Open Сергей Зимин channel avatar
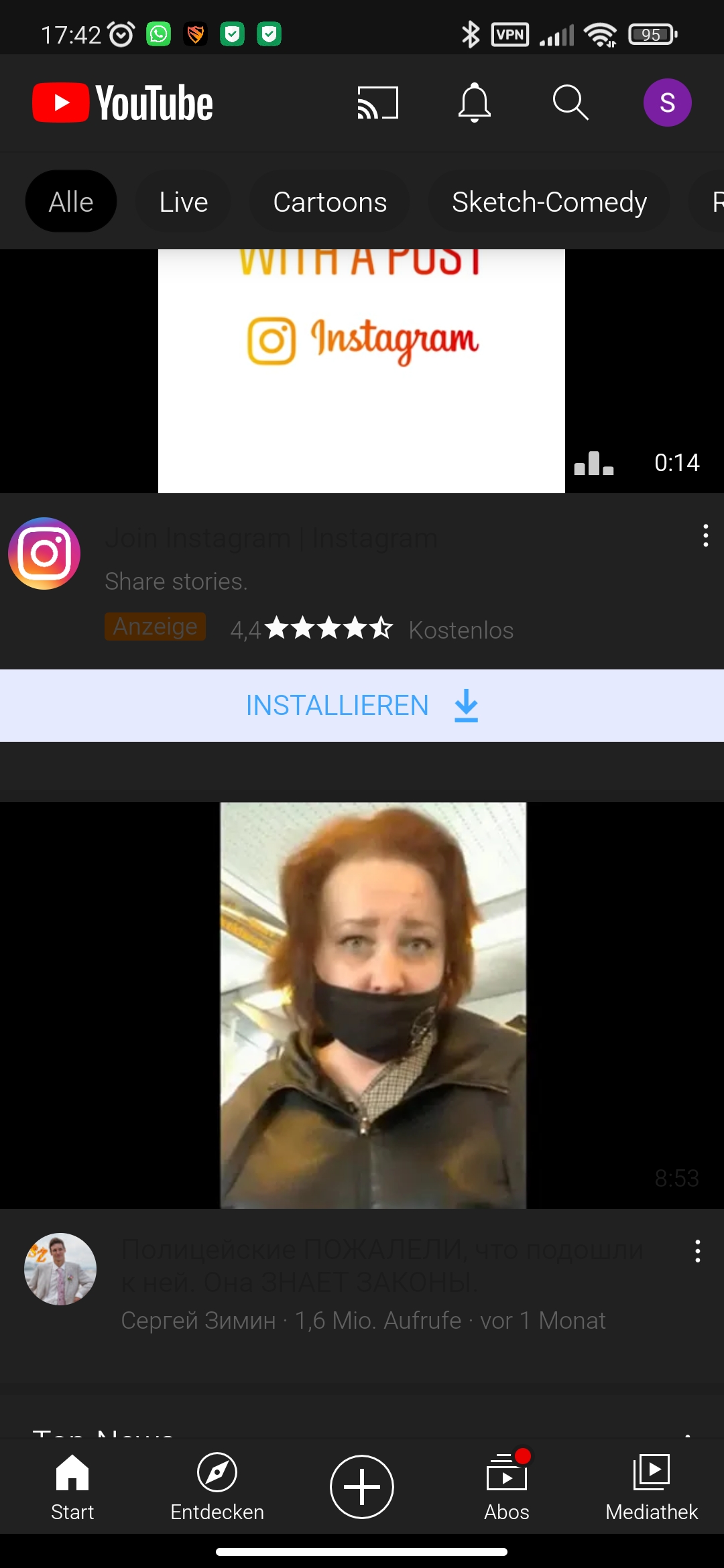Viewport: 724px width, 1568px height. click(60, 1269)
